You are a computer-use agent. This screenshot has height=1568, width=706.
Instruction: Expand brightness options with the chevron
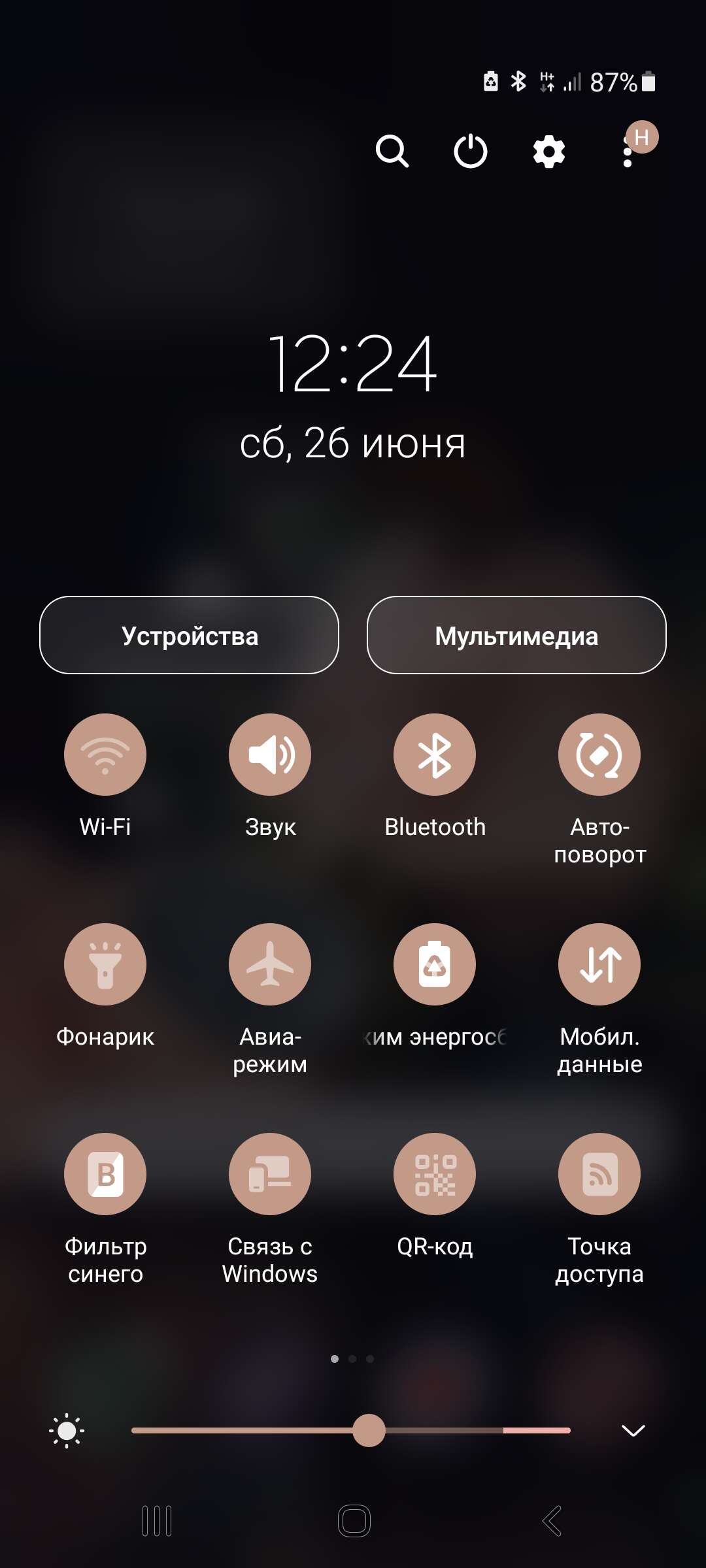pyautogui.click(x=633, y=1431)
